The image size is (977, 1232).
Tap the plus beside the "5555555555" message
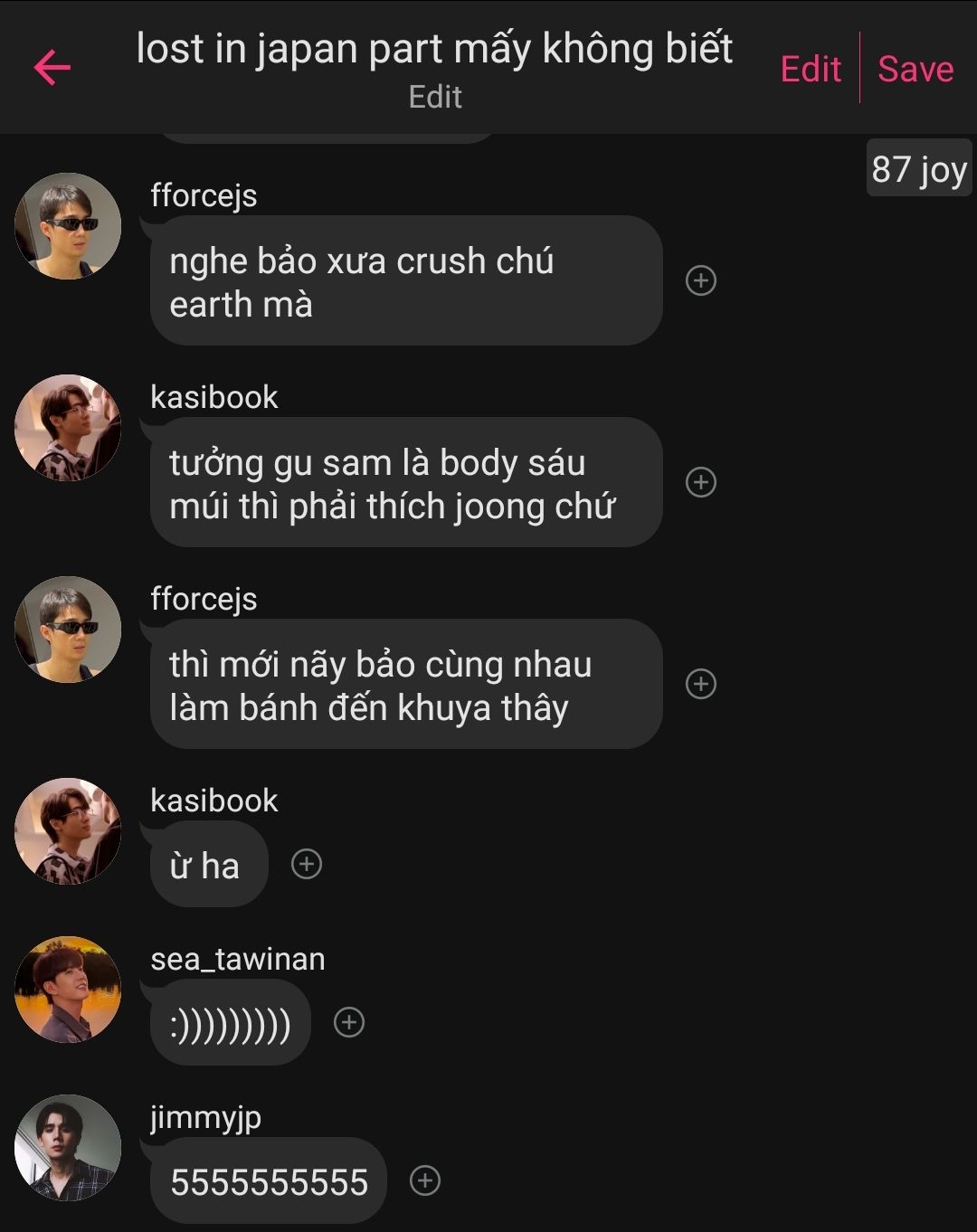point(425,1180)
